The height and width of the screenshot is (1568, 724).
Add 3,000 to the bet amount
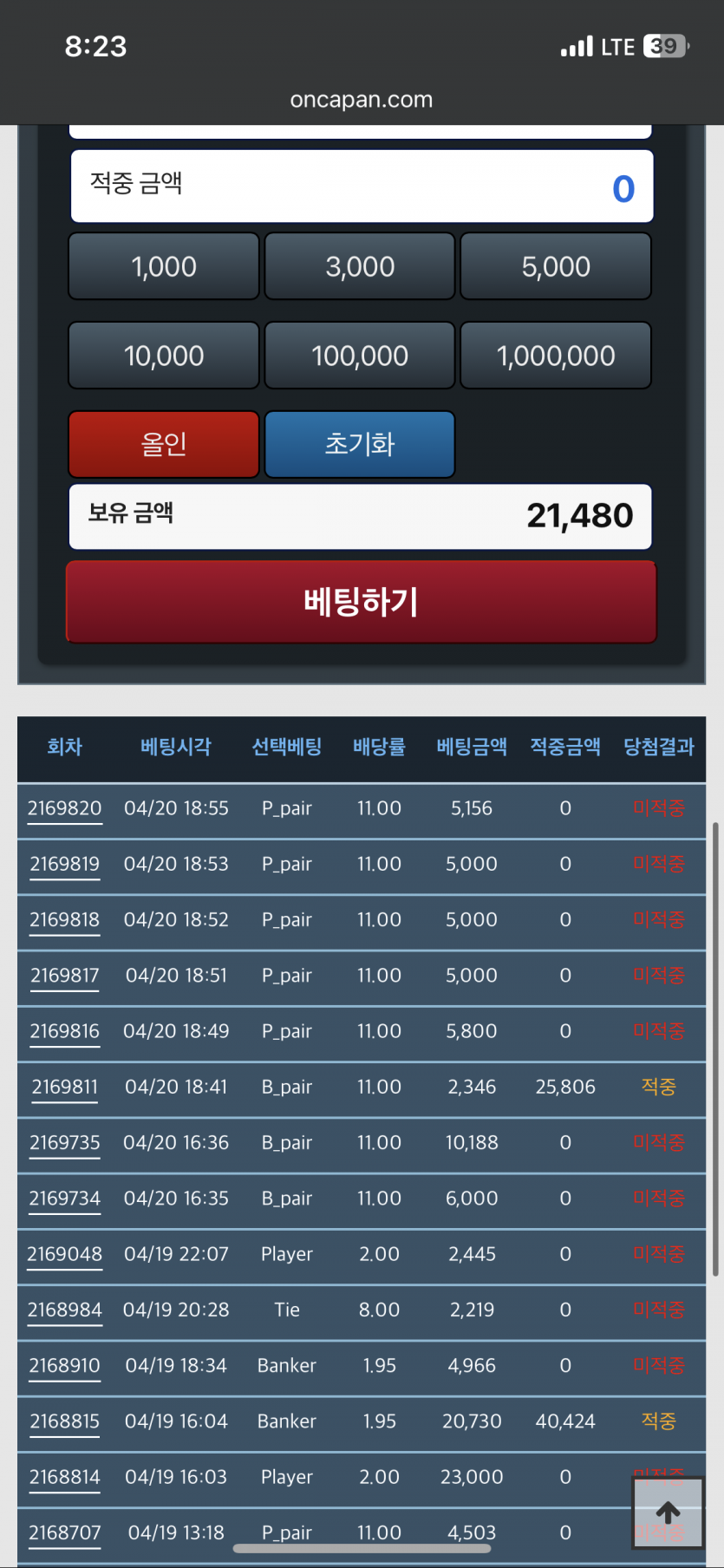360,266
